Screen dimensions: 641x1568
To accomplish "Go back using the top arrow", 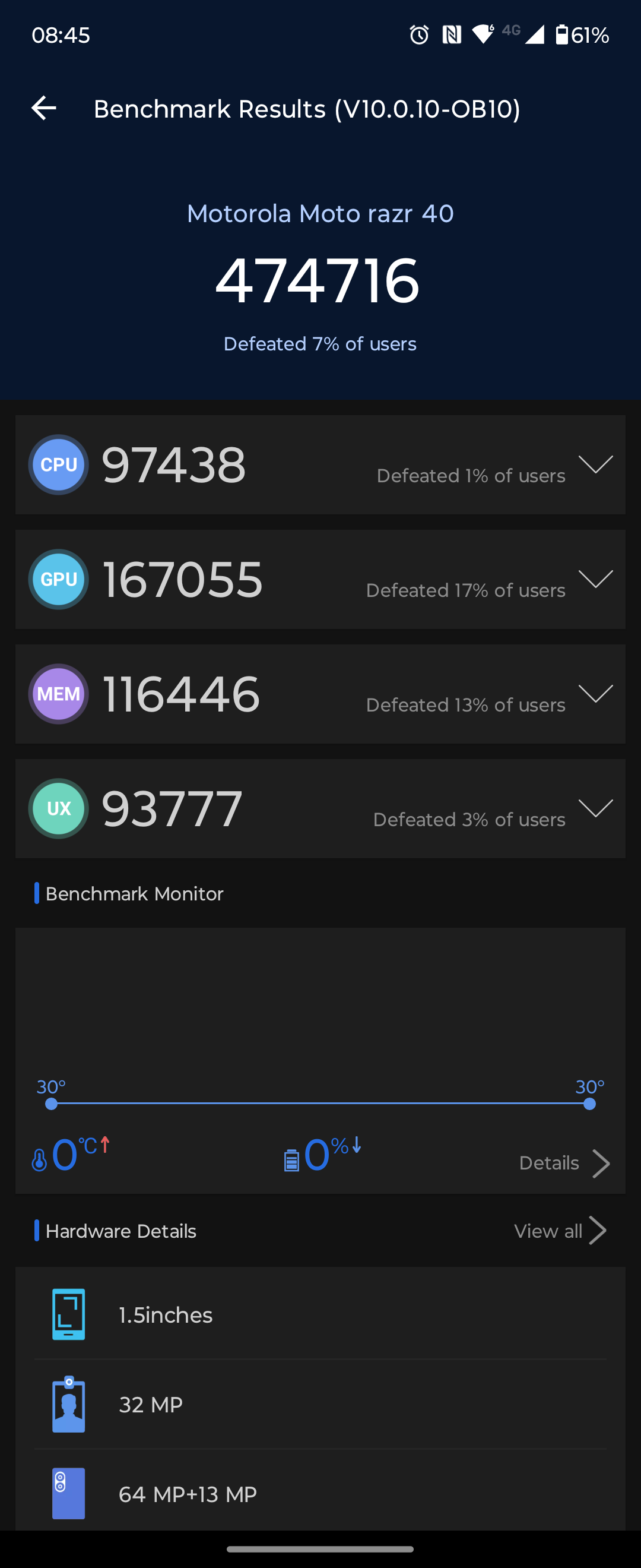I will click(44, 108).
